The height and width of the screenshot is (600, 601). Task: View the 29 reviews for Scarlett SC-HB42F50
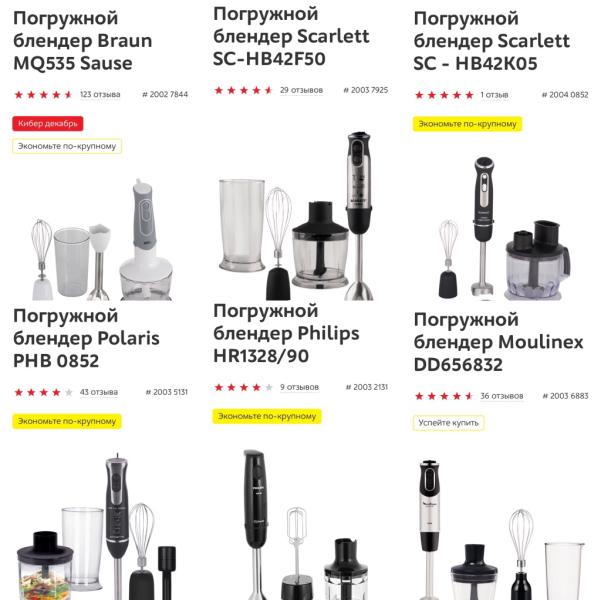pos(301,90)
